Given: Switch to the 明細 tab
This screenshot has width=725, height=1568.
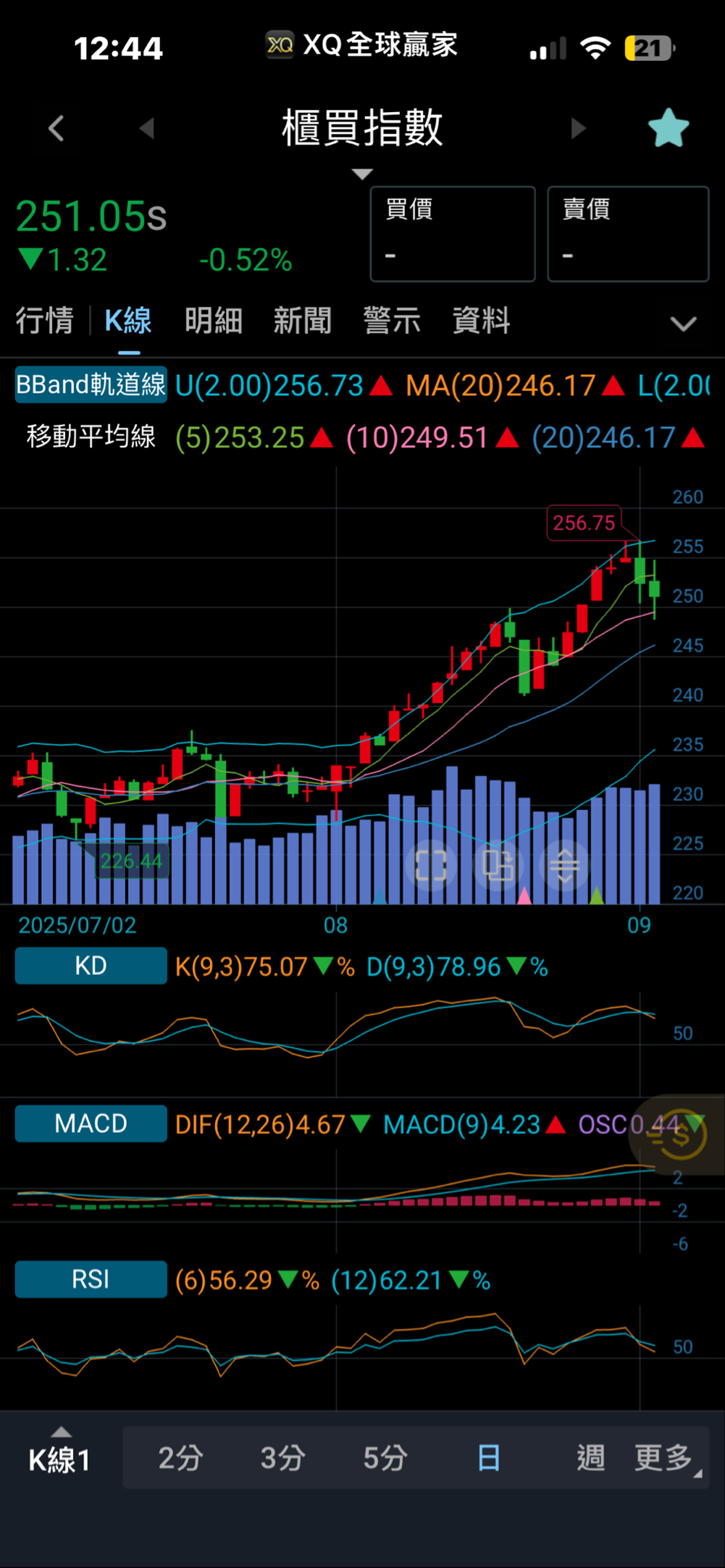Looking at the screenshot, I should tap(213, 321).
